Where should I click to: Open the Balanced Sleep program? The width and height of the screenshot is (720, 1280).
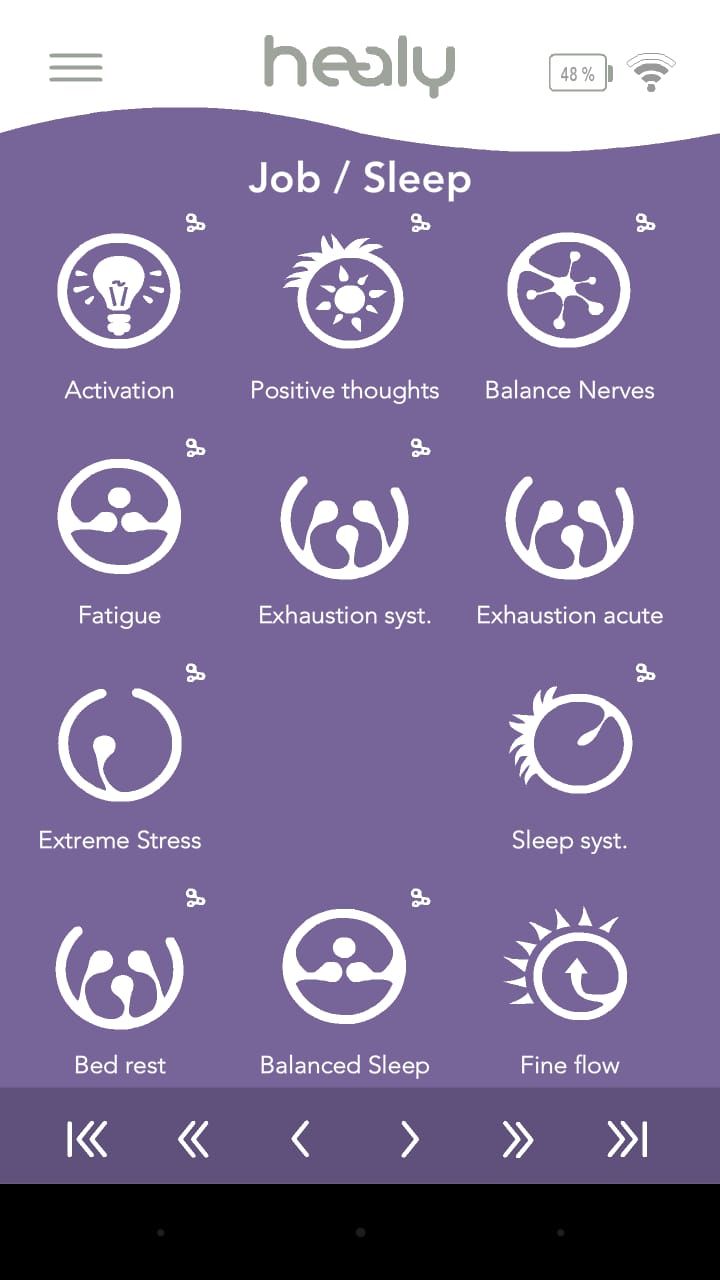[344, 967]
